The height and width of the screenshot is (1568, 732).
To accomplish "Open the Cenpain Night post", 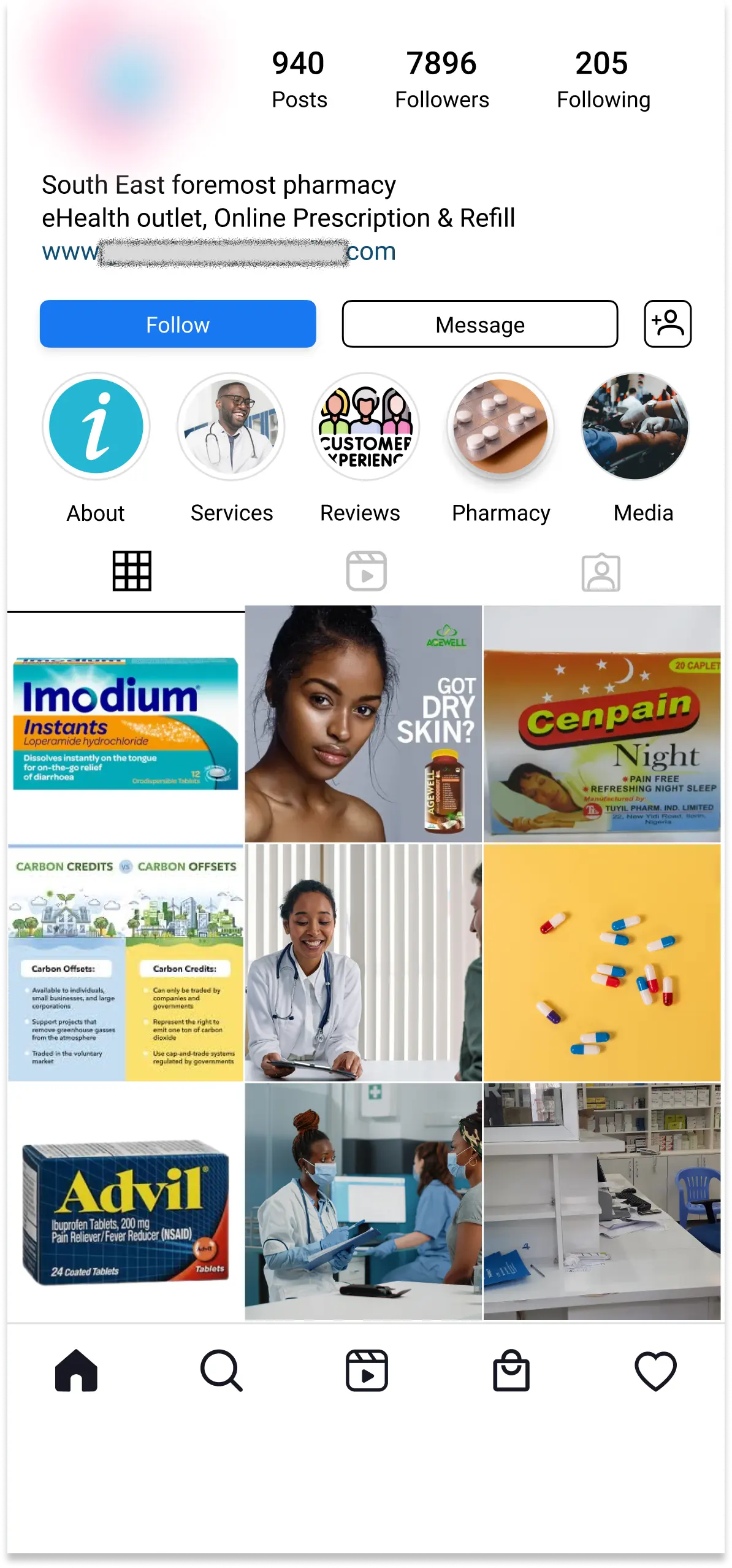I will click(x=602, y=724).
